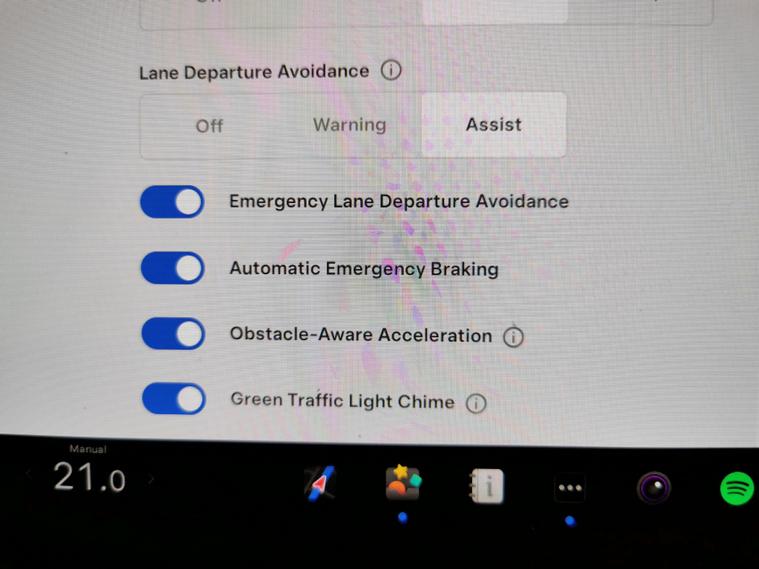Turn off Obstacle-Aware Acceleration

(x=172, y=334)
